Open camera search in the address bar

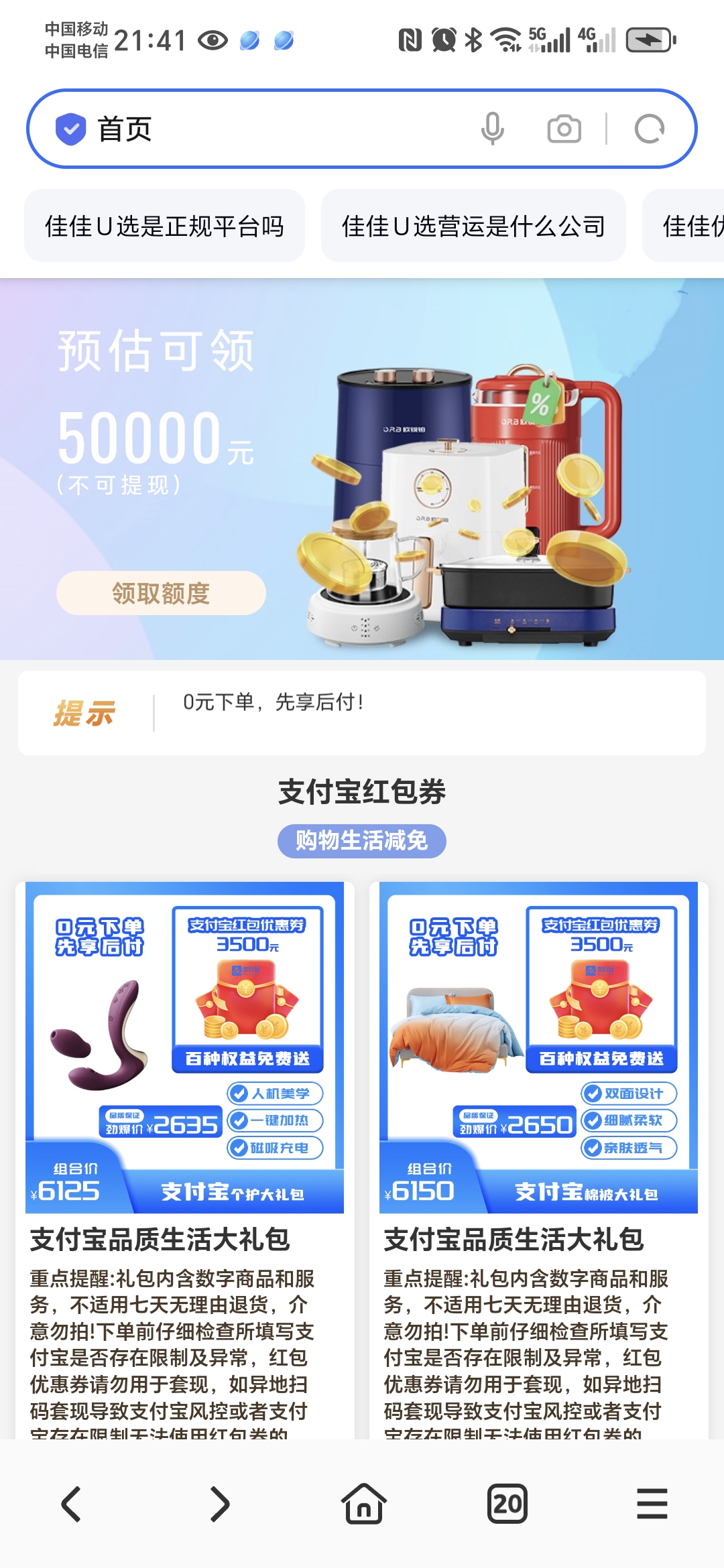tap(564, 129)
